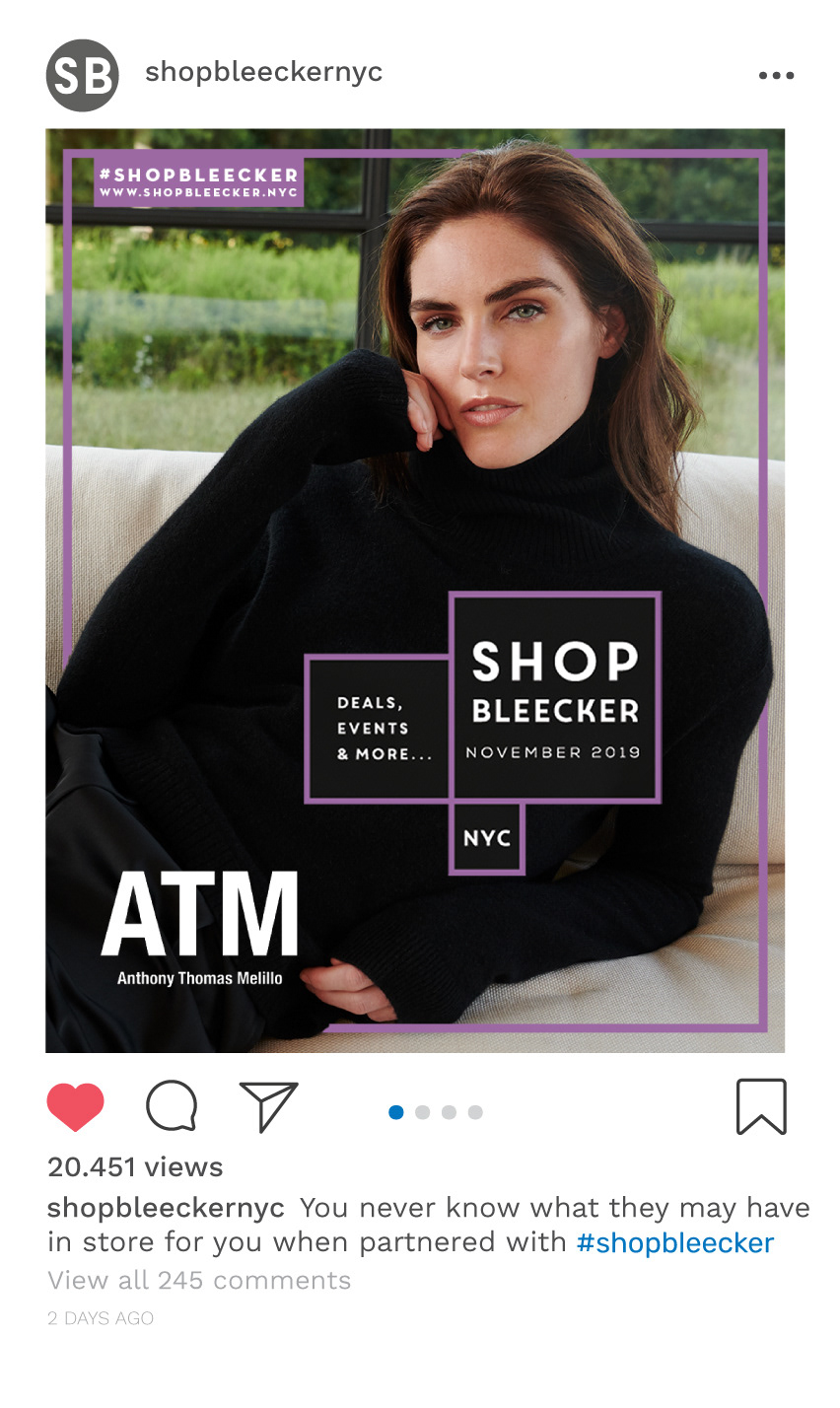Tap the red heart like icon
This screenshot has width=840, height=1408.
(x=75, y=1106)
